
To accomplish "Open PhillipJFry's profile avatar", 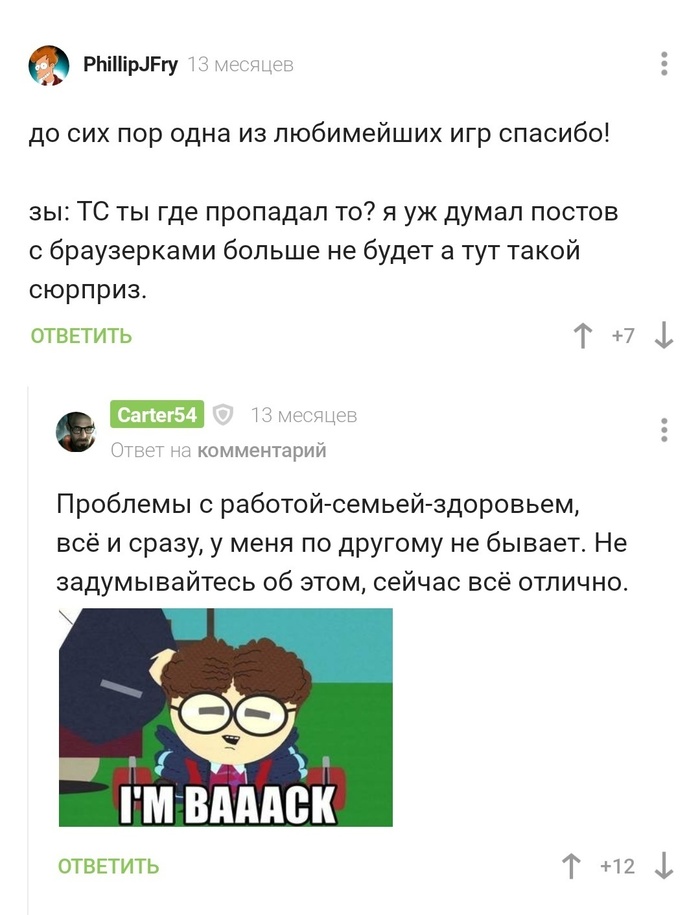I will 49,66.
